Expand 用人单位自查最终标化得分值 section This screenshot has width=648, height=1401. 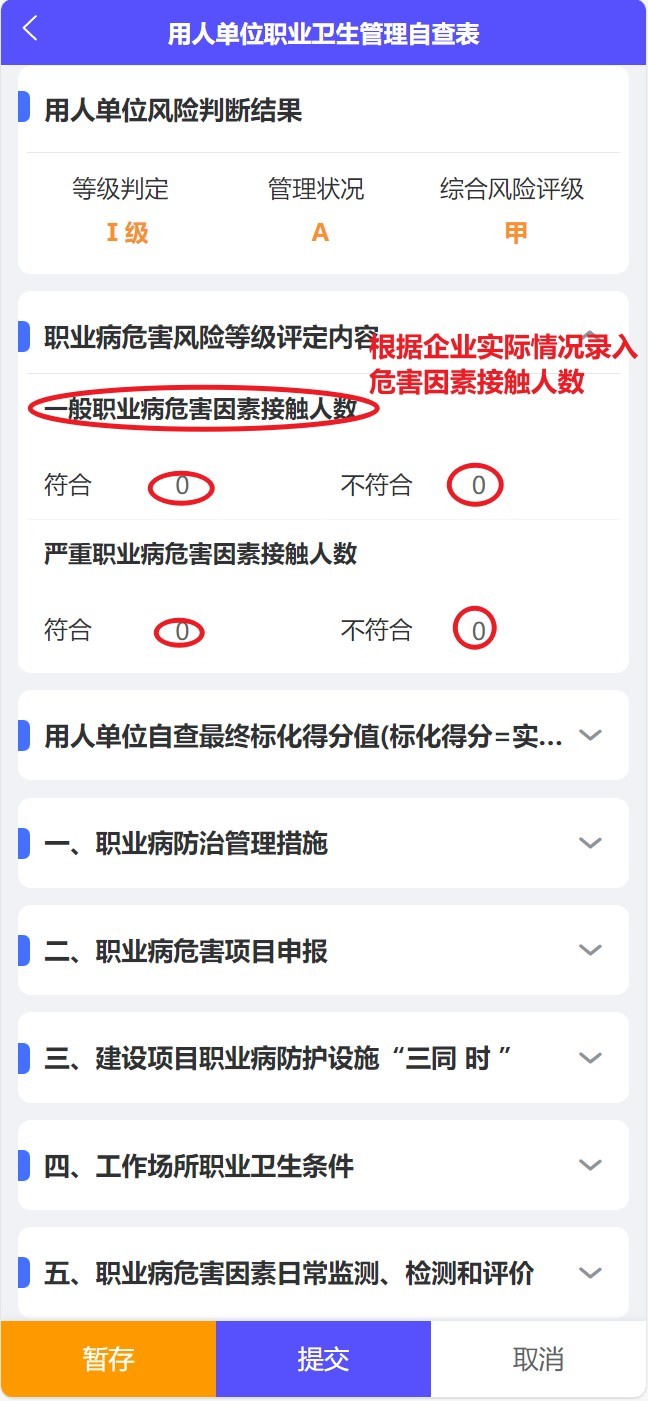[590, 735]
